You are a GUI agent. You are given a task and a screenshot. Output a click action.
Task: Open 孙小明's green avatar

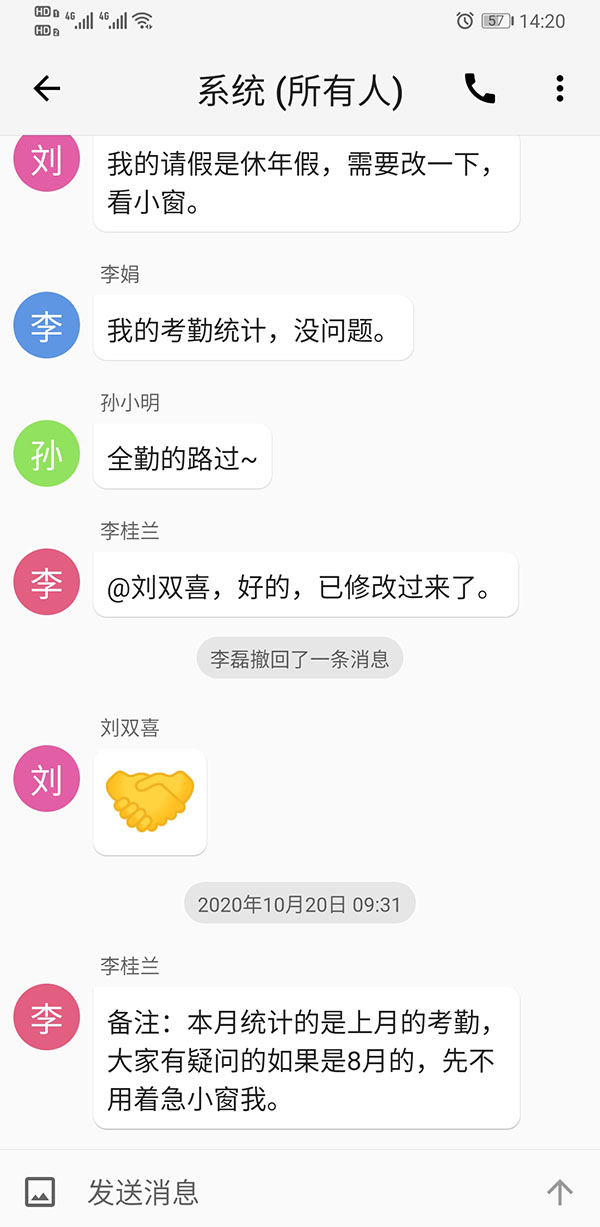point(46,456)
